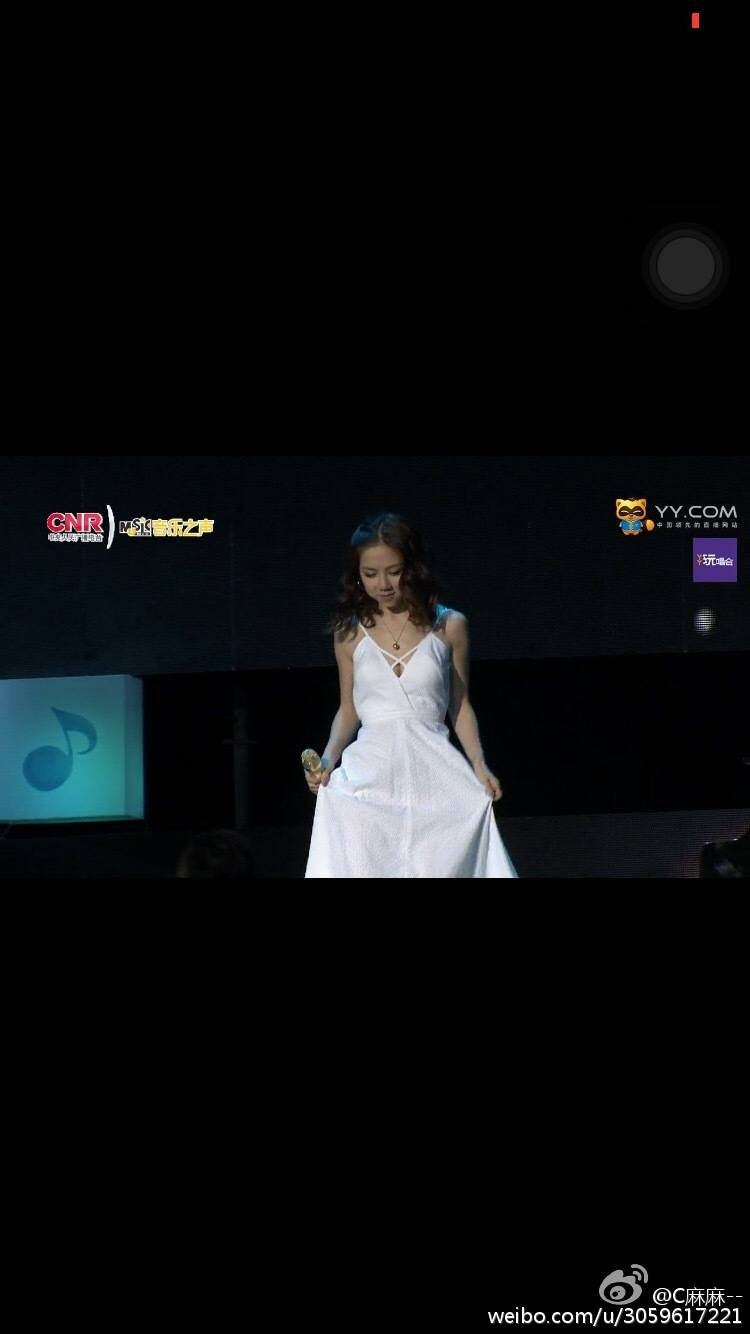Screen dimensions: 750x1334
Task: Tap the floating assistive circle button
Action: [x=686, y=266]
